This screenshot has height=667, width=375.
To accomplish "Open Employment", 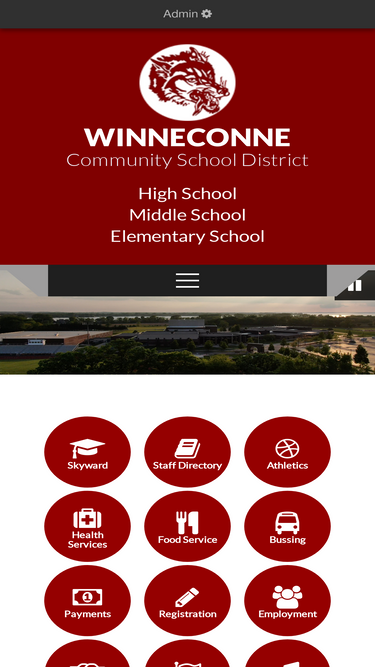I will pos(287,601).
